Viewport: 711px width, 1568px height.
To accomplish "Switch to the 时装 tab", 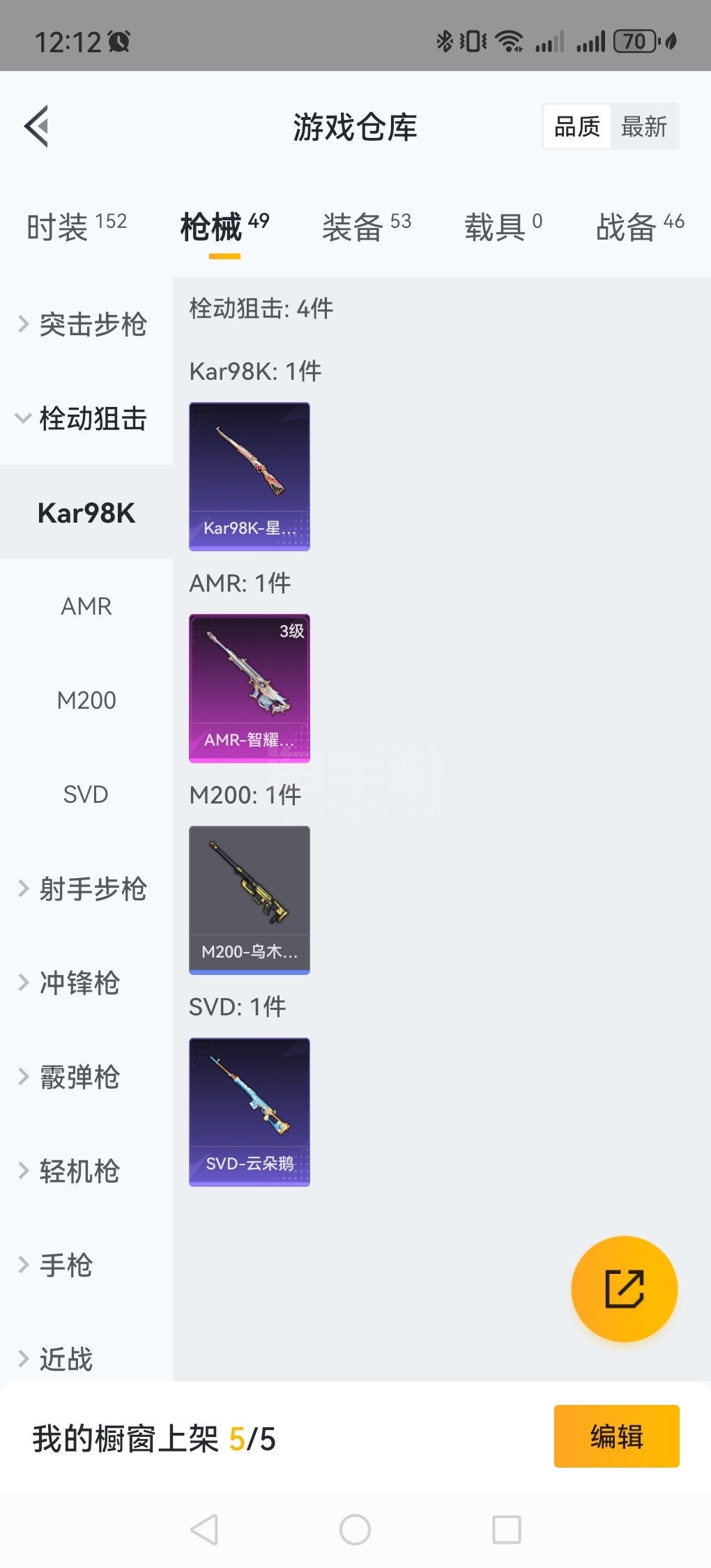I will tap(76, 227).
